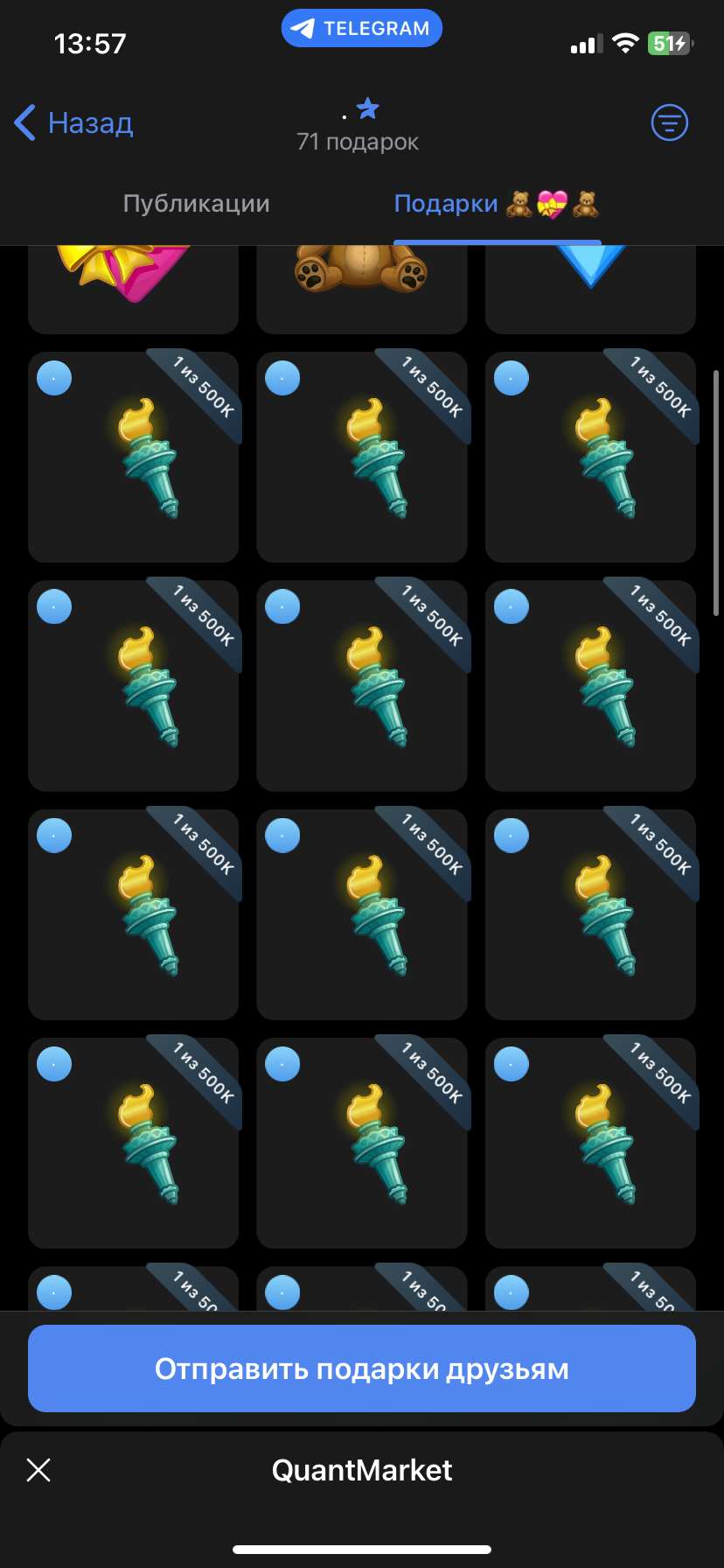Open the gift filter icon
The width and height of the screenshot is (724, 1568).
[x=670, y=122]
